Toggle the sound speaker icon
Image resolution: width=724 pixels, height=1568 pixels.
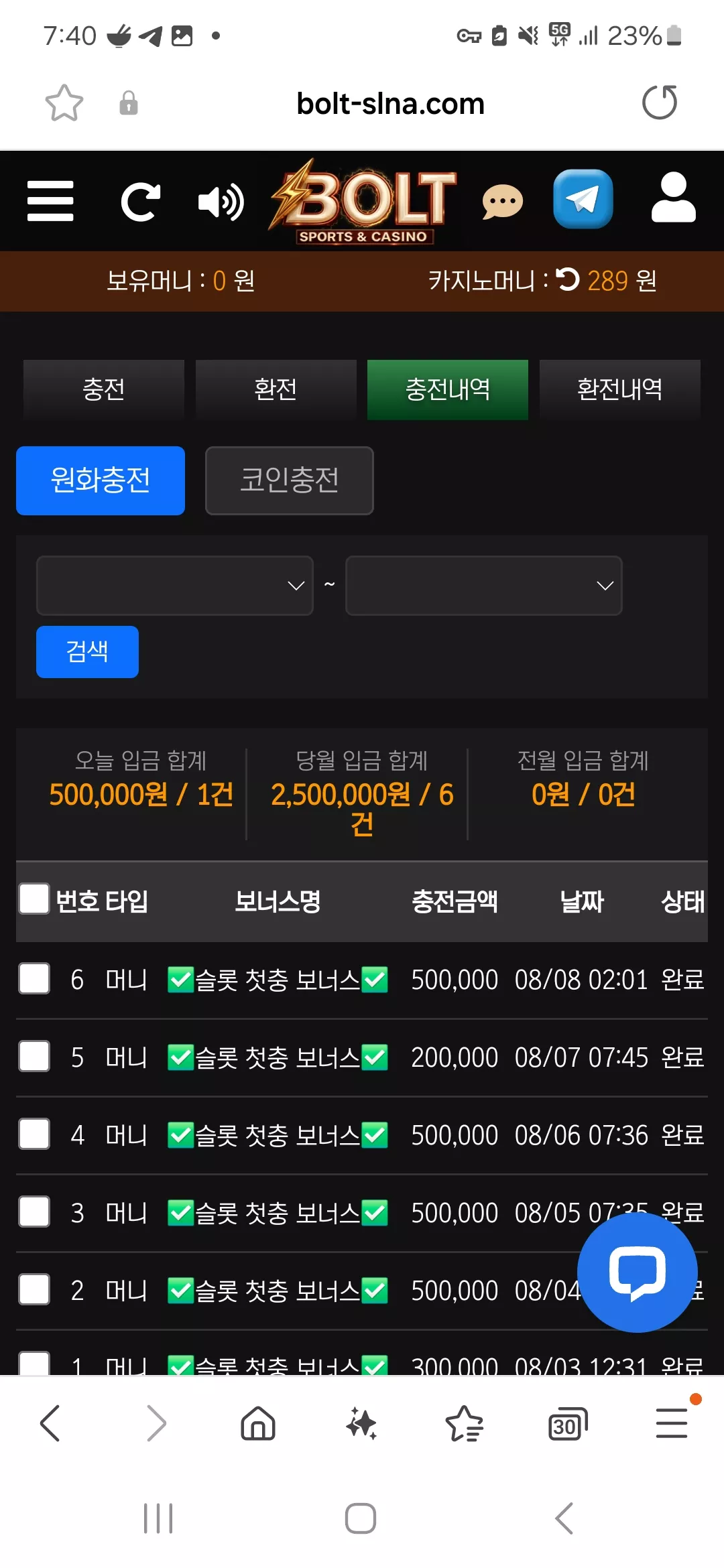pyautogui.click(x=221, y=202)
